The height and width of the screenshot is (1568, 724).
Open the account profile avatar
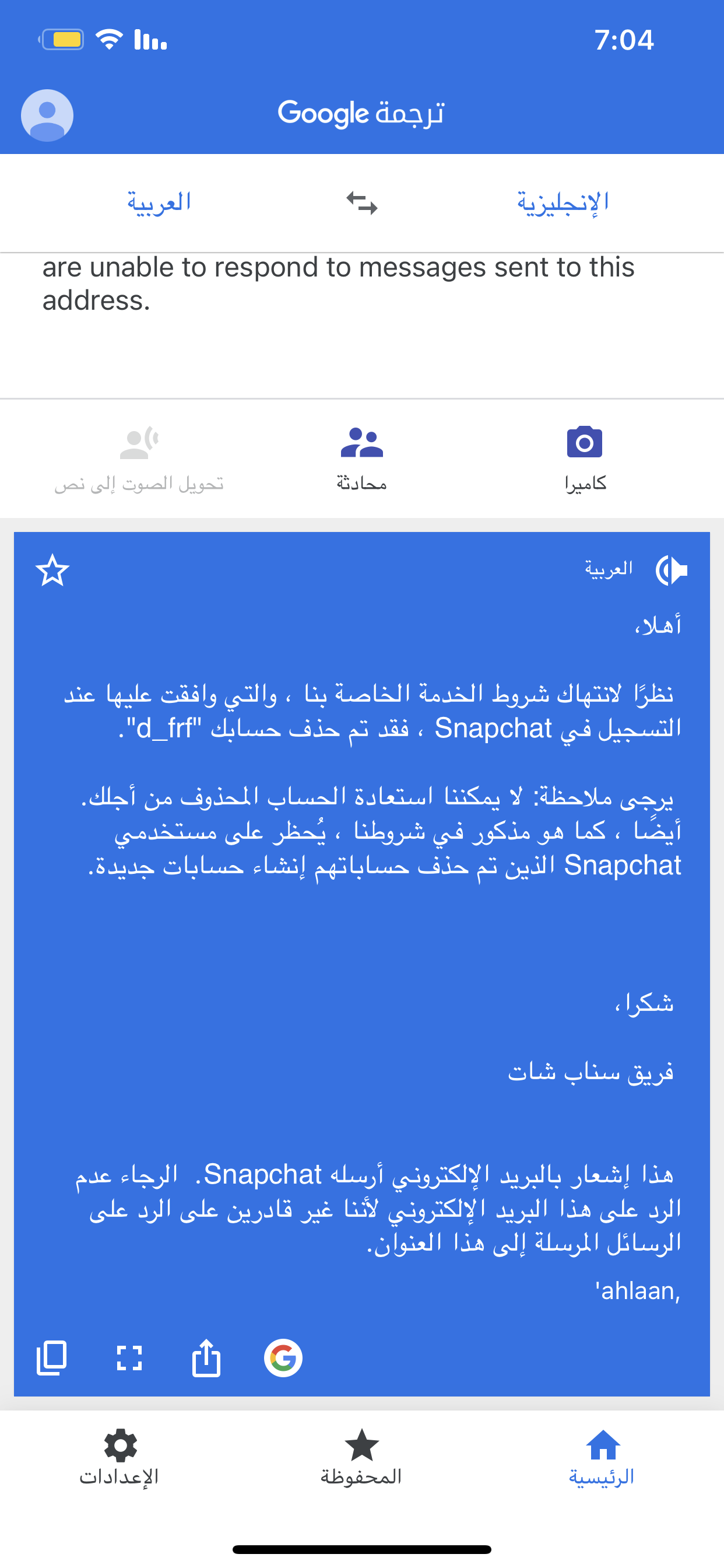(x=47, y=115)
